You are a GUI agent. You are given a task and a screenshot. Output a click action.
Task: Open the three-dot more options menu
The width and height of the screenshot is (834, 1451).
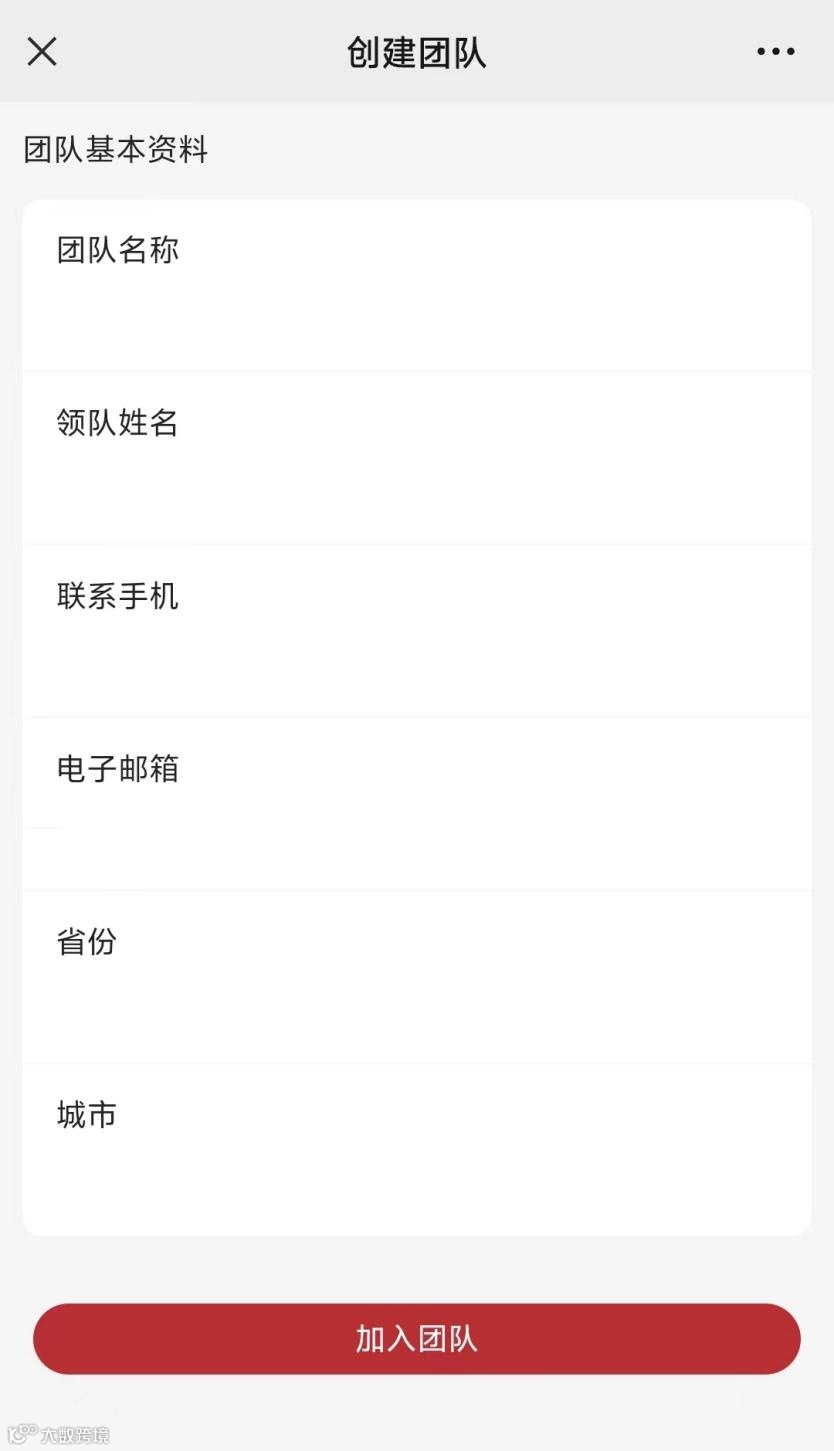775,51
